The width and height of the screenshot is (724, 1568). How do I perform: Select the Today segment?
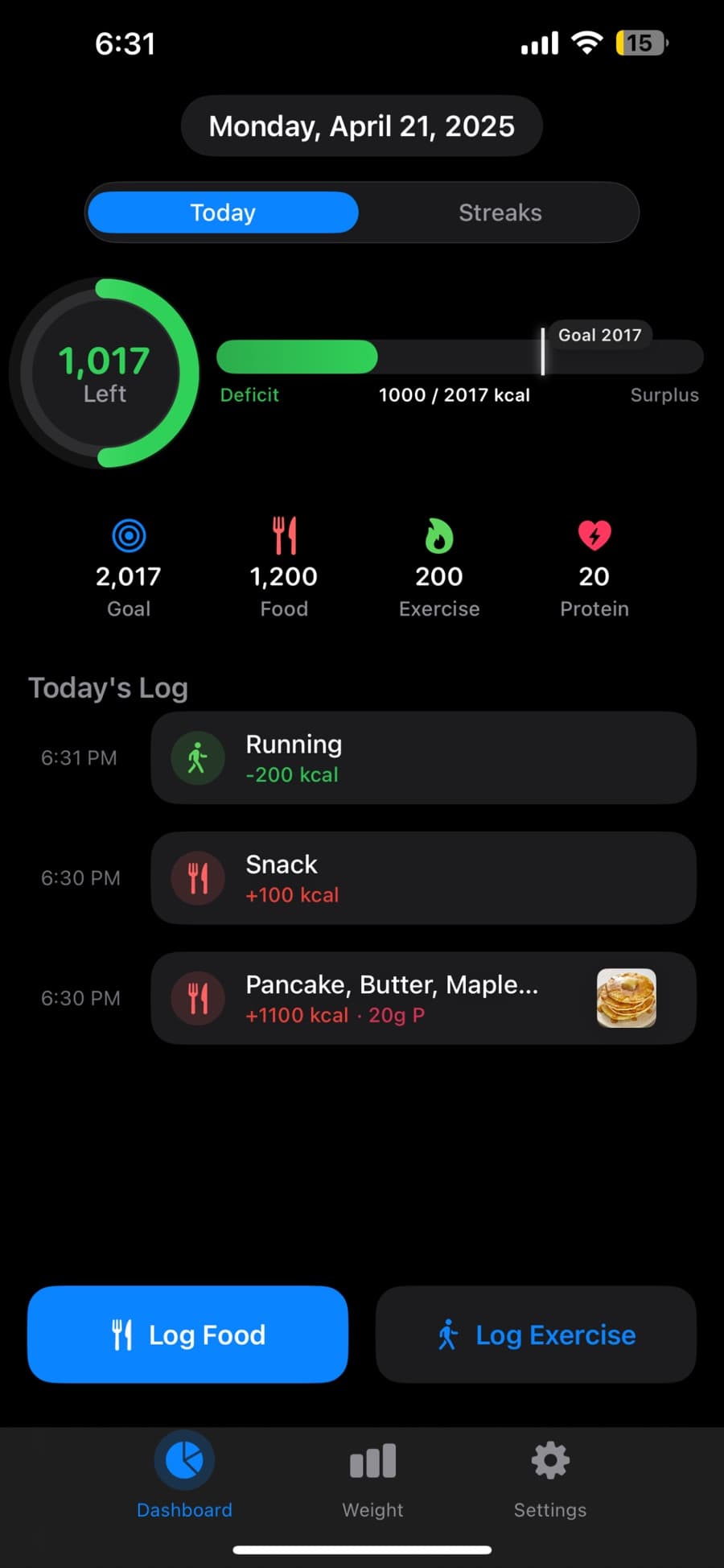223,213
